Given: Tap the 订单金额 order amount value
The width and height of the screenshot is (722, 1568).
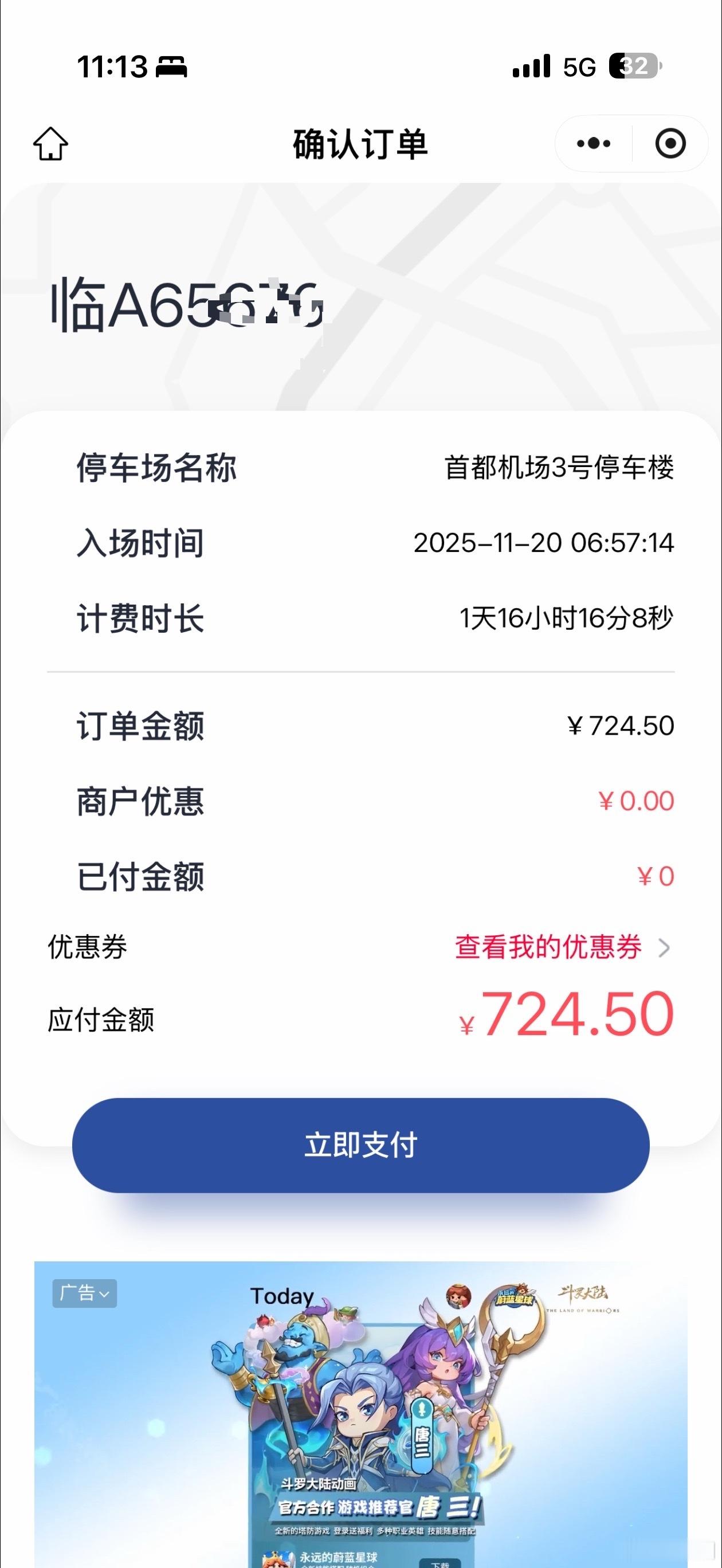Looking at the screenshot, I should pos(621,727).
